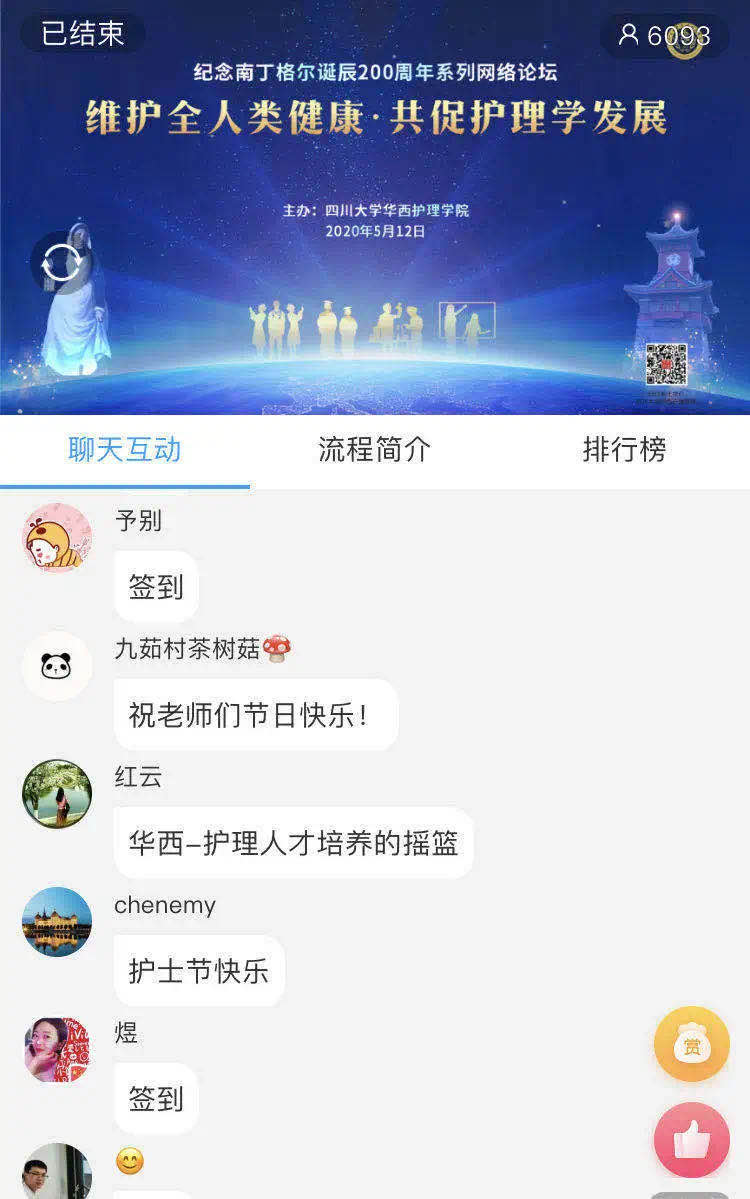Switch to the 流程简介 tab
Screen dimensions: 750x1199
tap(374, 450)
